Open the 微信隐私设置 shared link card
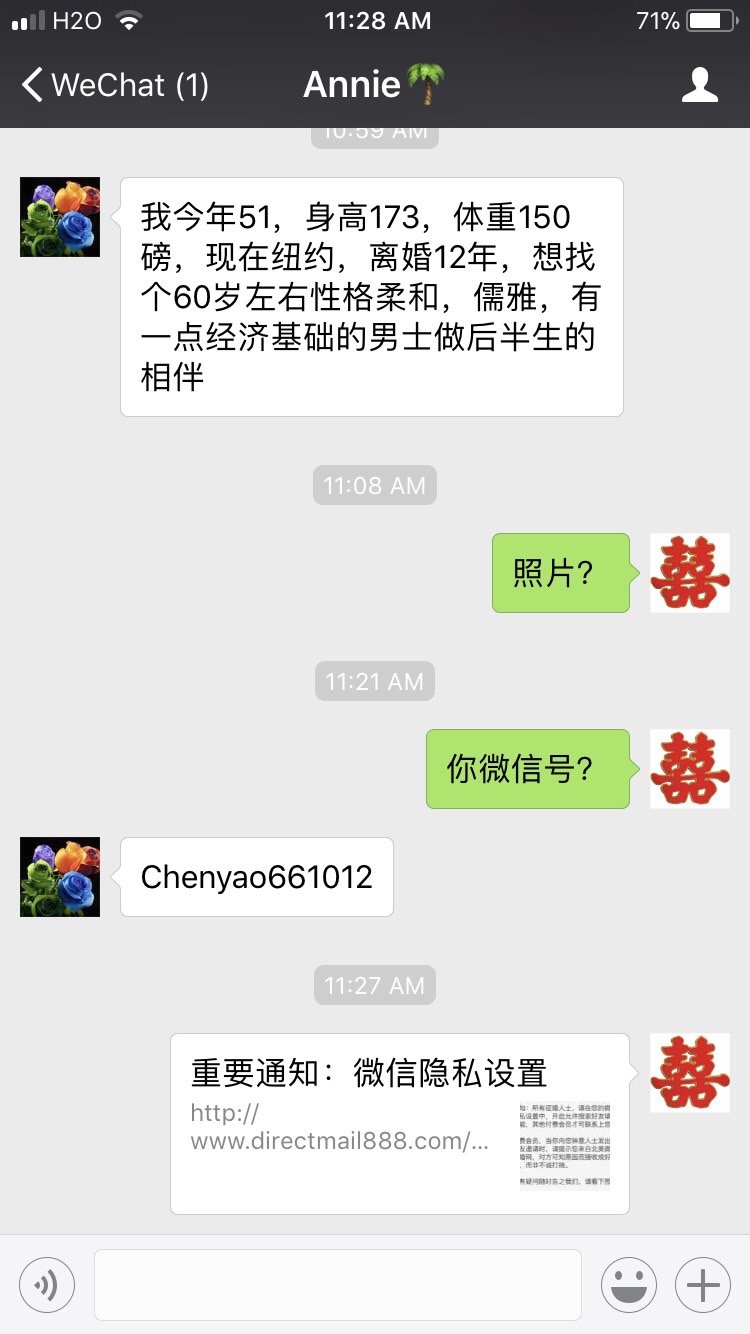The height and width of the screenshot is (1334, 750). tap(399, 1122)
